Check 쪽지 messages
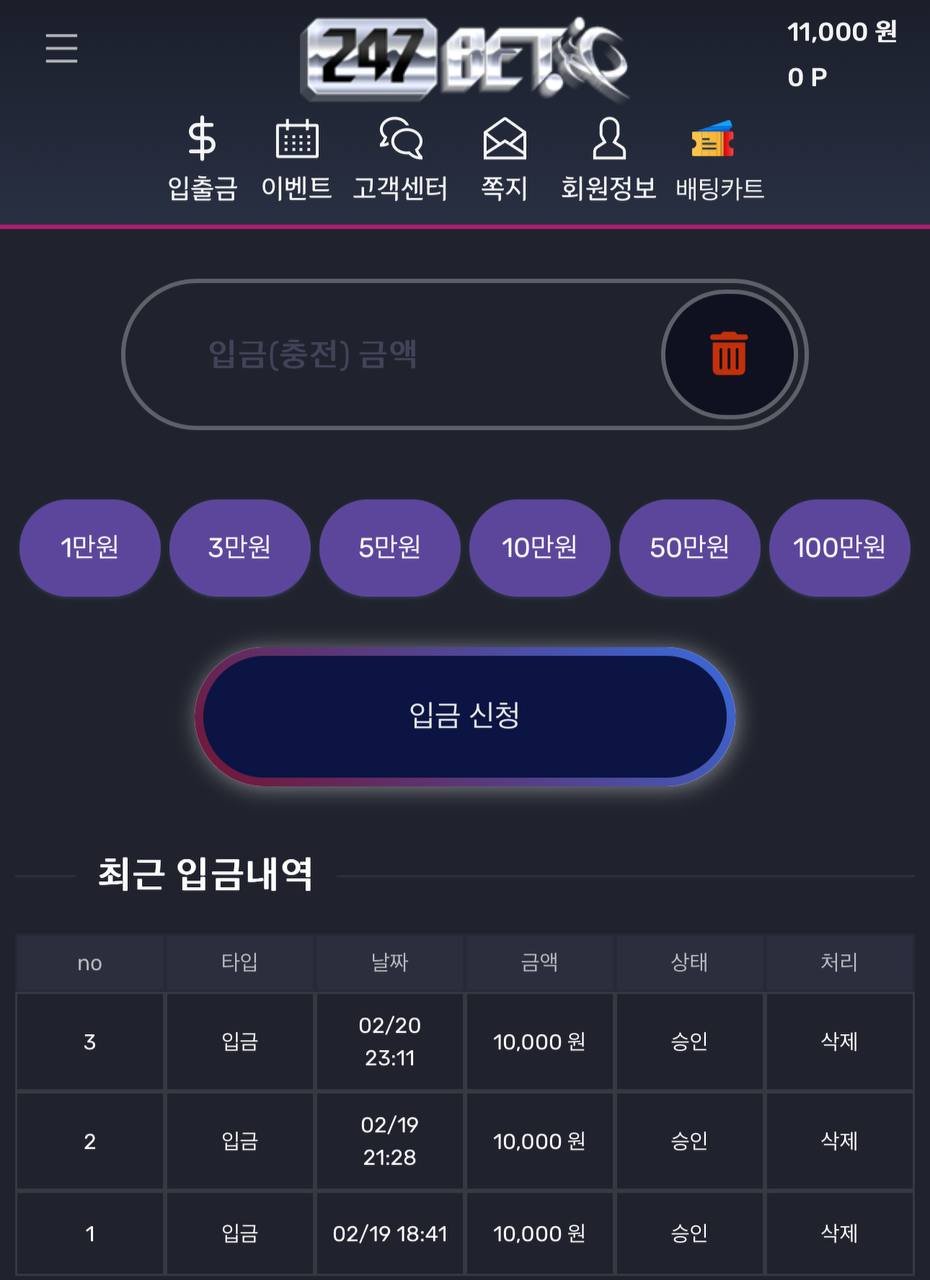The height and width of the screenshot is (1280, 930). point(504,160)
